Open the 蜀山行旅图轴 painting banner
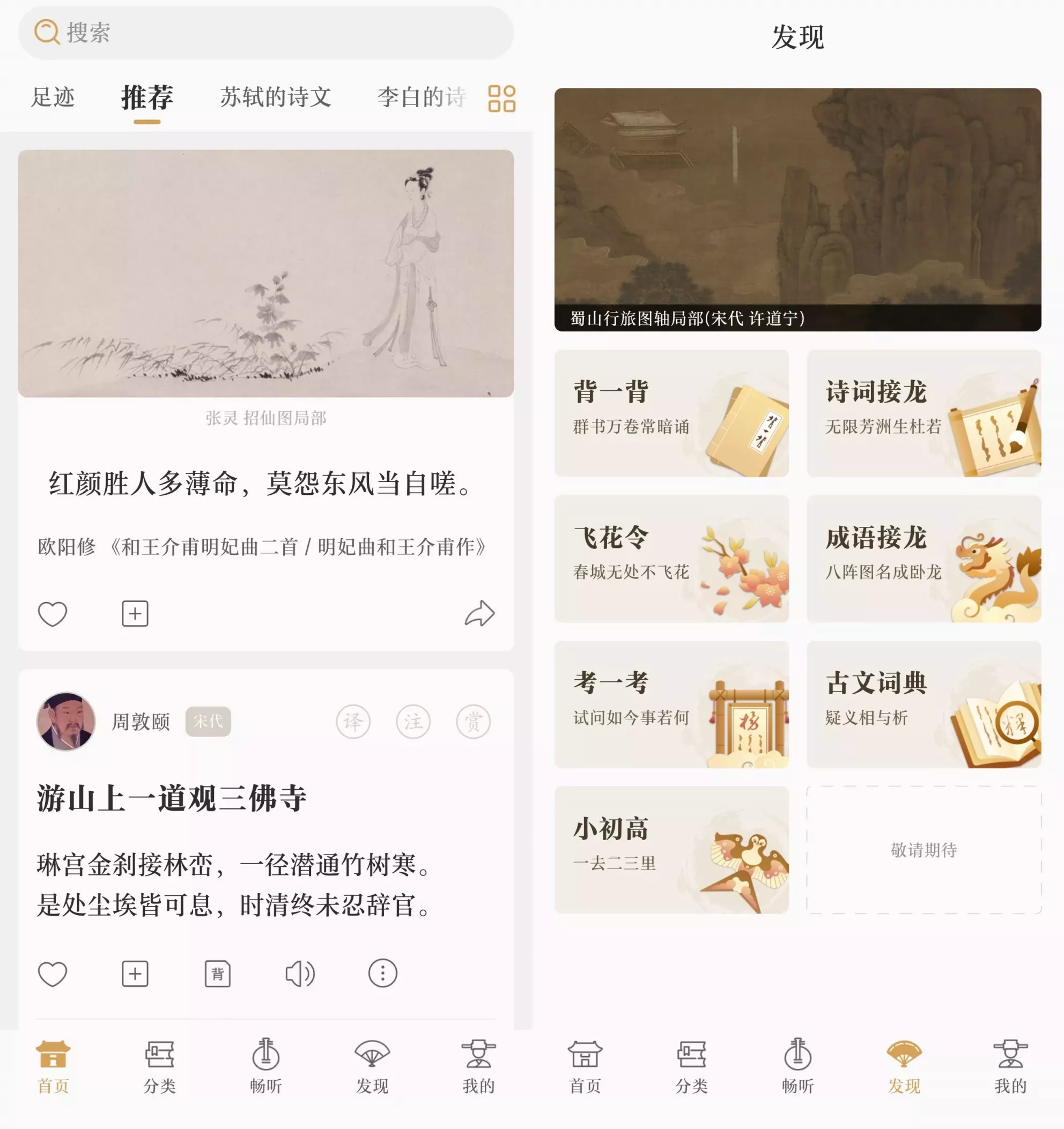1064x1129 pixels. click(797, 210)
